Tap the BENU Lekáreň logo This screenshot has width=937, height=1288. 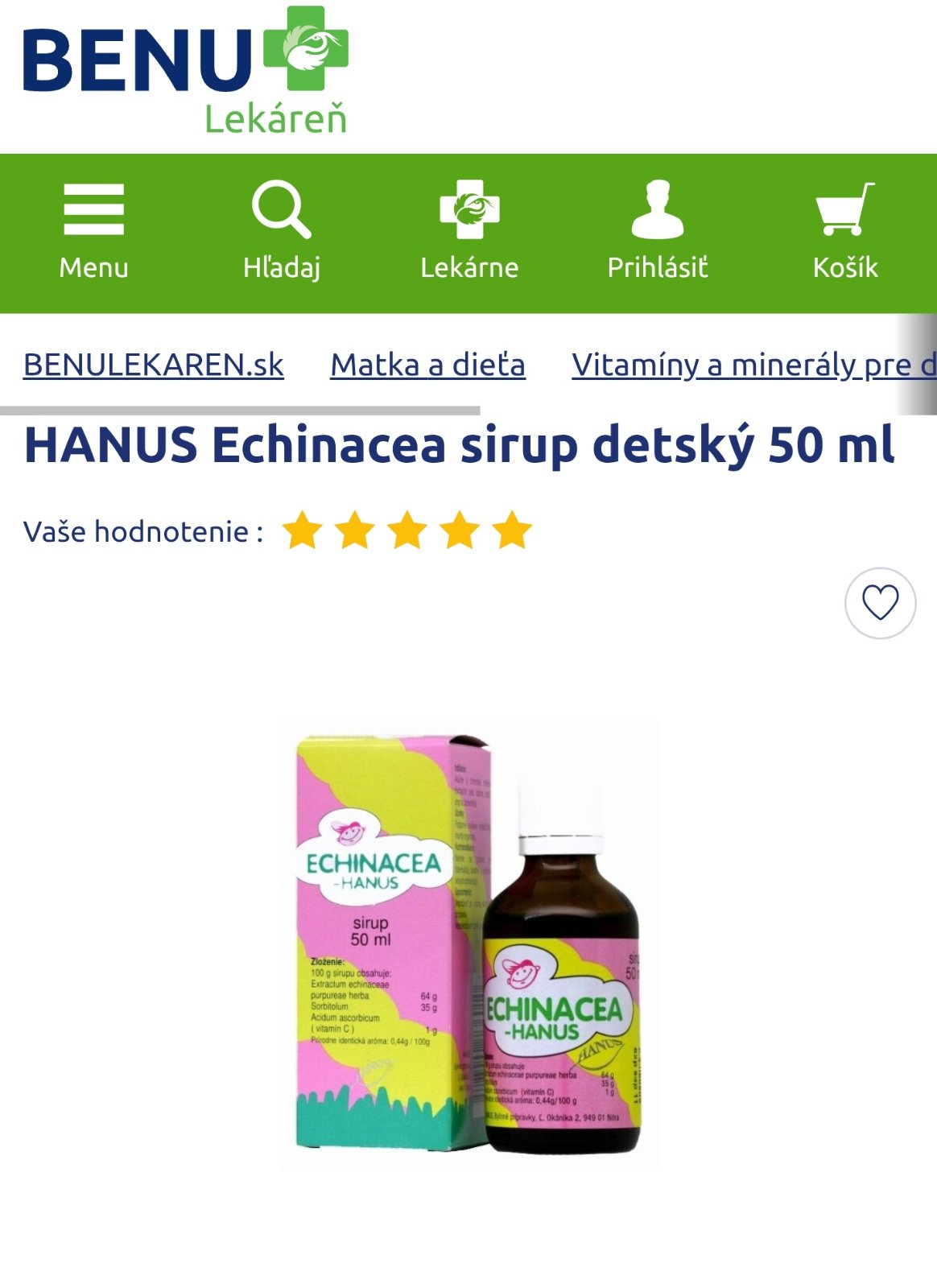186,71
